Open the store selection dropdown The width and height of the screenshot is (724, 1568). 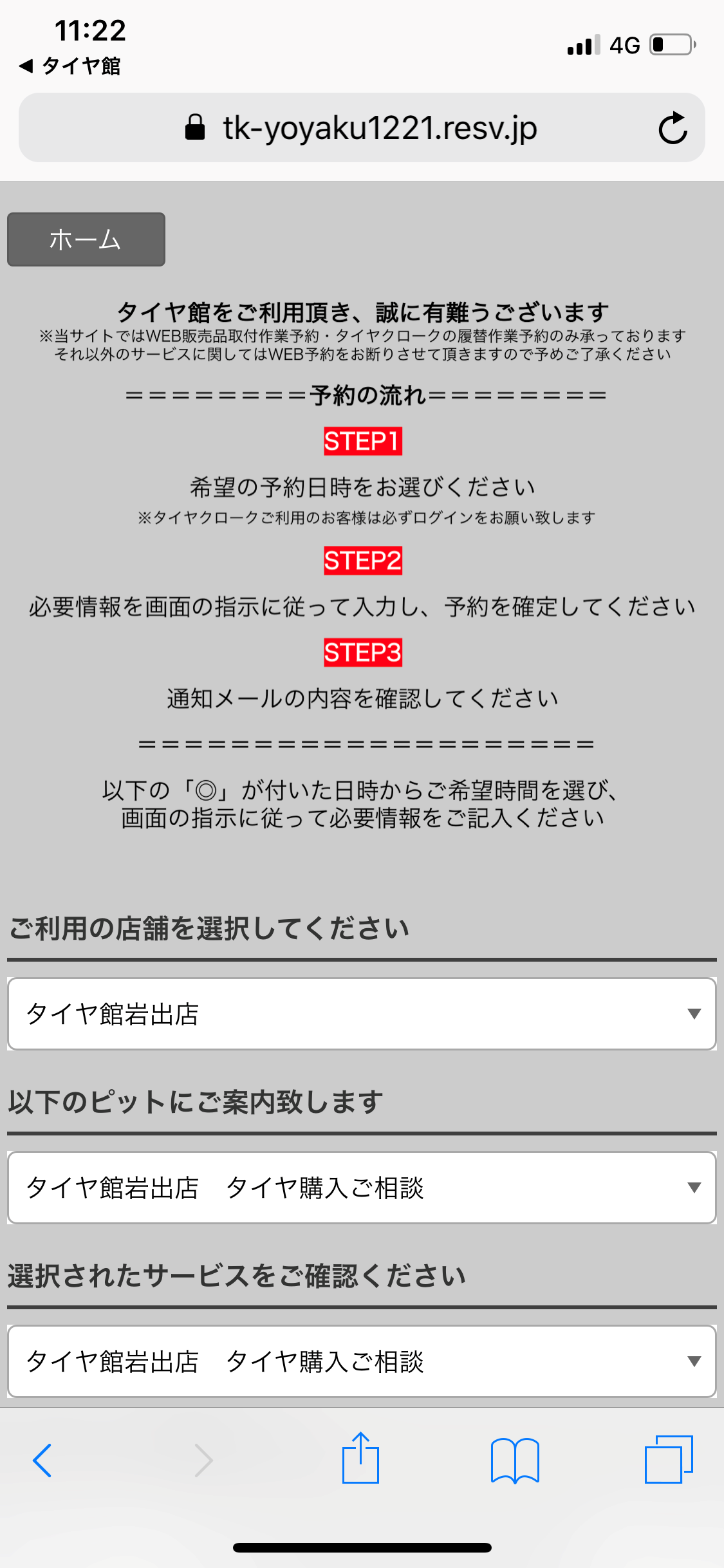pos(362,1014)
